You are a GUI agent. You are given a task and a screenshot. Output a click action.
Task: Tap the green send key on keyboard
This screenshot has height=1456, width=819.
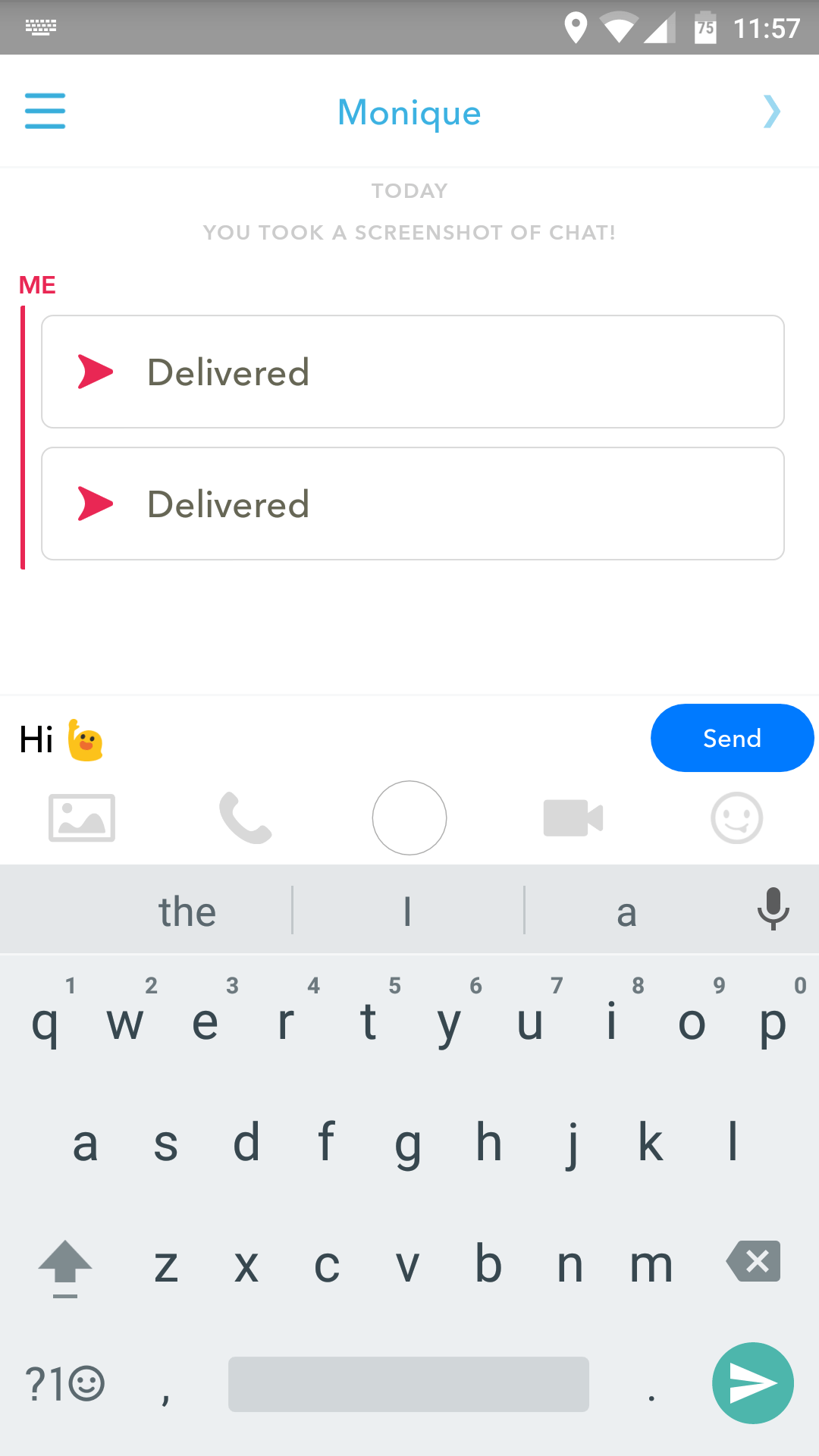(x=752, y=1383)
